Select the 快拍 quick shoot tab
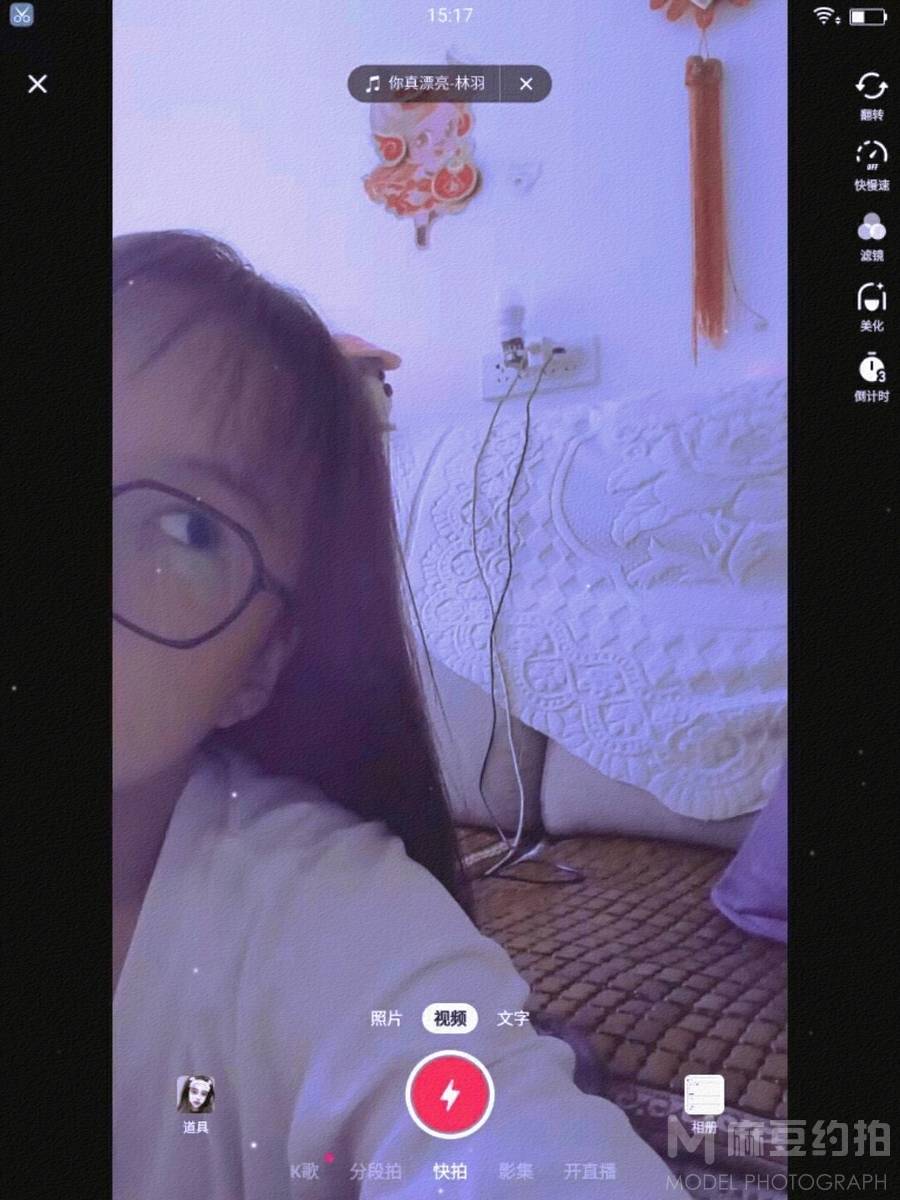 [450, 1171]
